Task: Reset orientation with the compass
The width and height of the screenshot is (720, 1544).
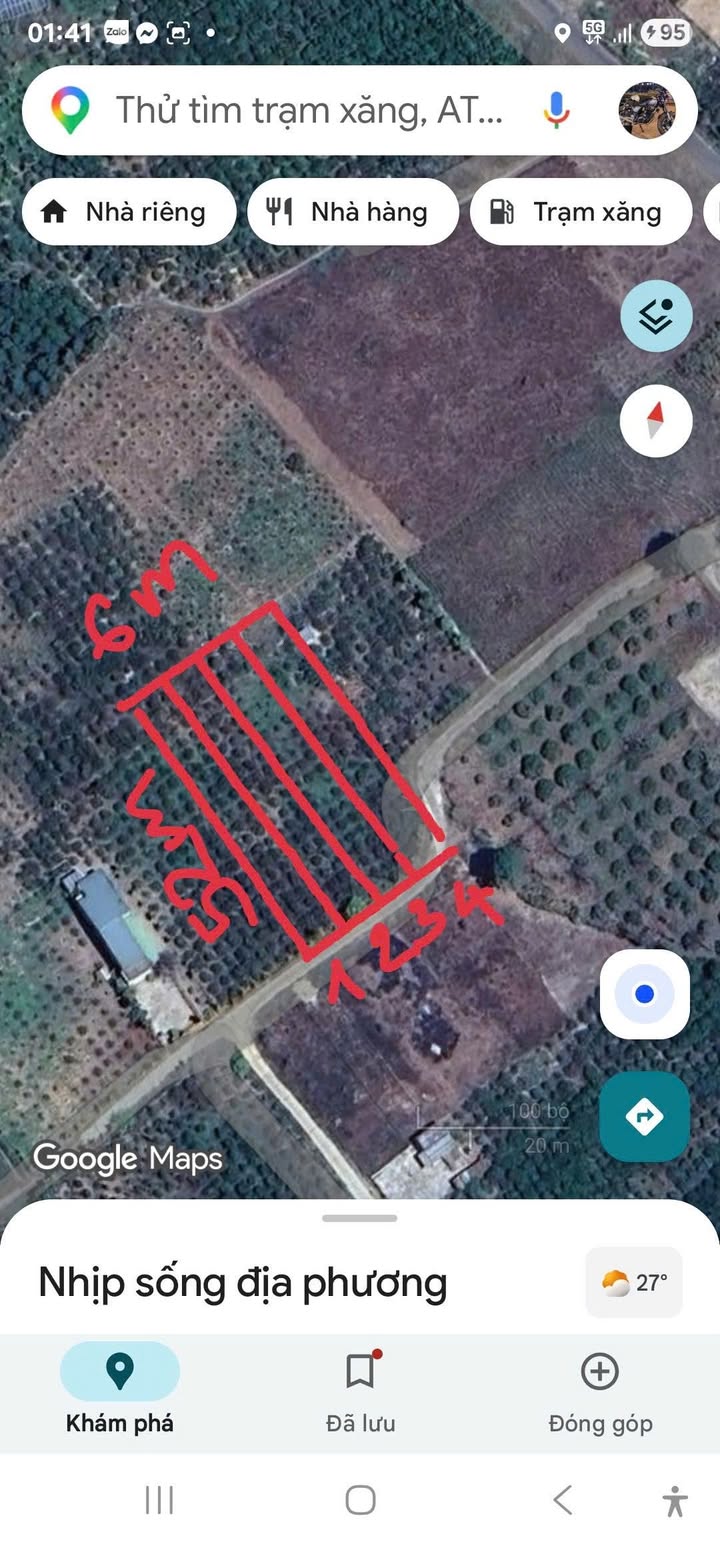Action: 656,421
